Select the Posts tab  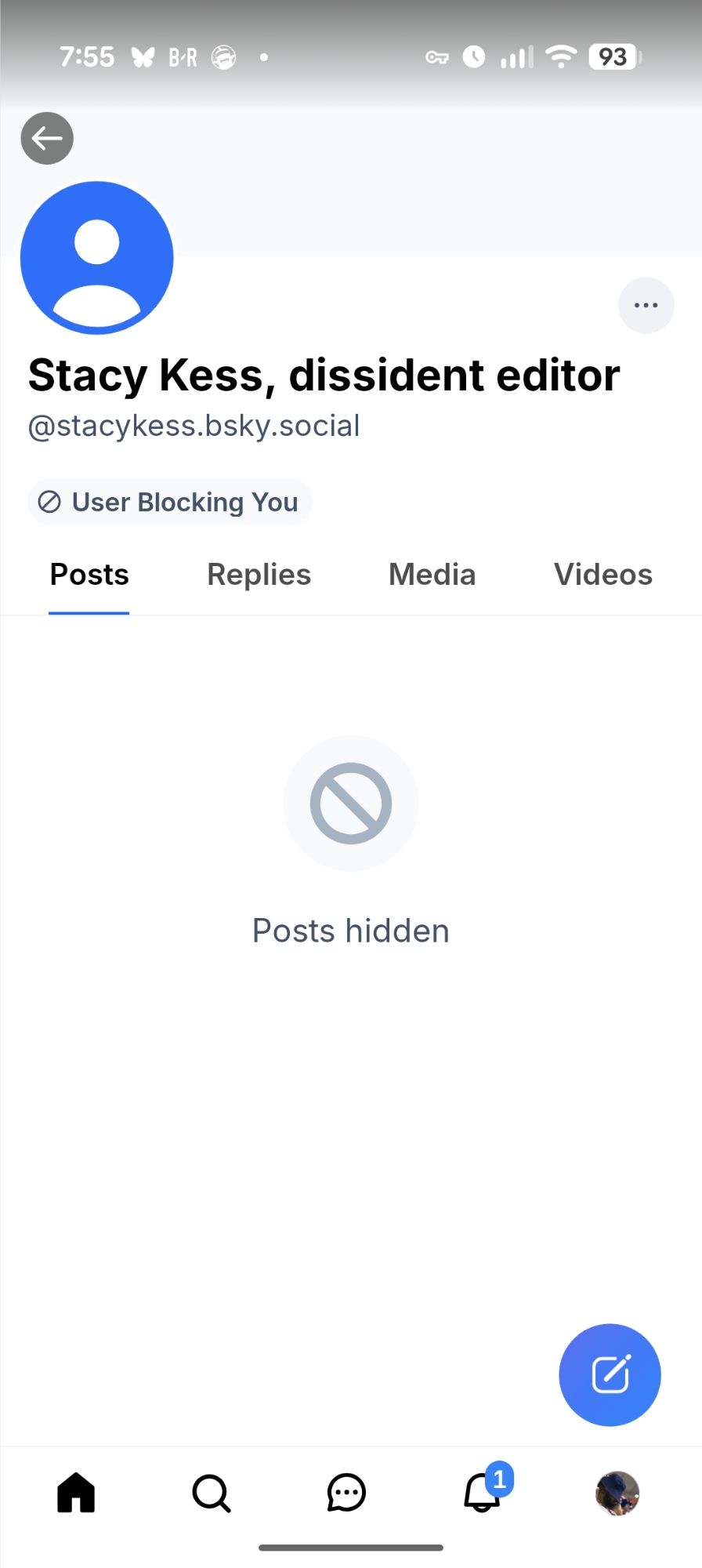[89, 575]
